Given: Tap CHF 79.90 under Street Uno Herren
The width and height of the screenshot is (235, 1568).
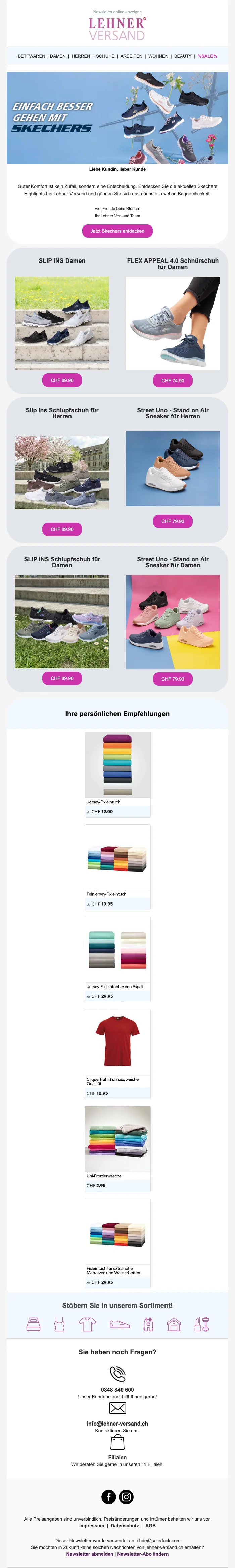Looking at the screenshot, I should (172, 521).
